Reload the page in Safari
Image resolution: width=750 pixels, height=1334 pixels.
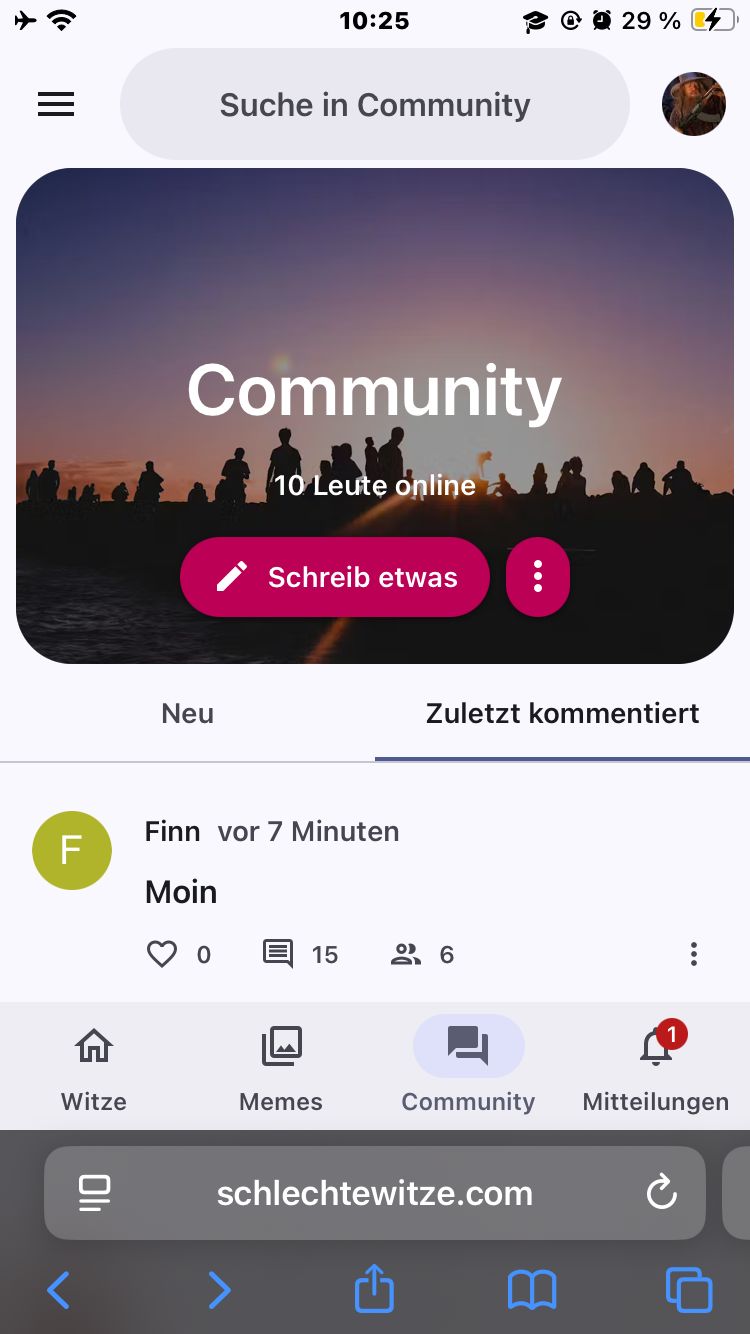click(x=662, y=1192)
